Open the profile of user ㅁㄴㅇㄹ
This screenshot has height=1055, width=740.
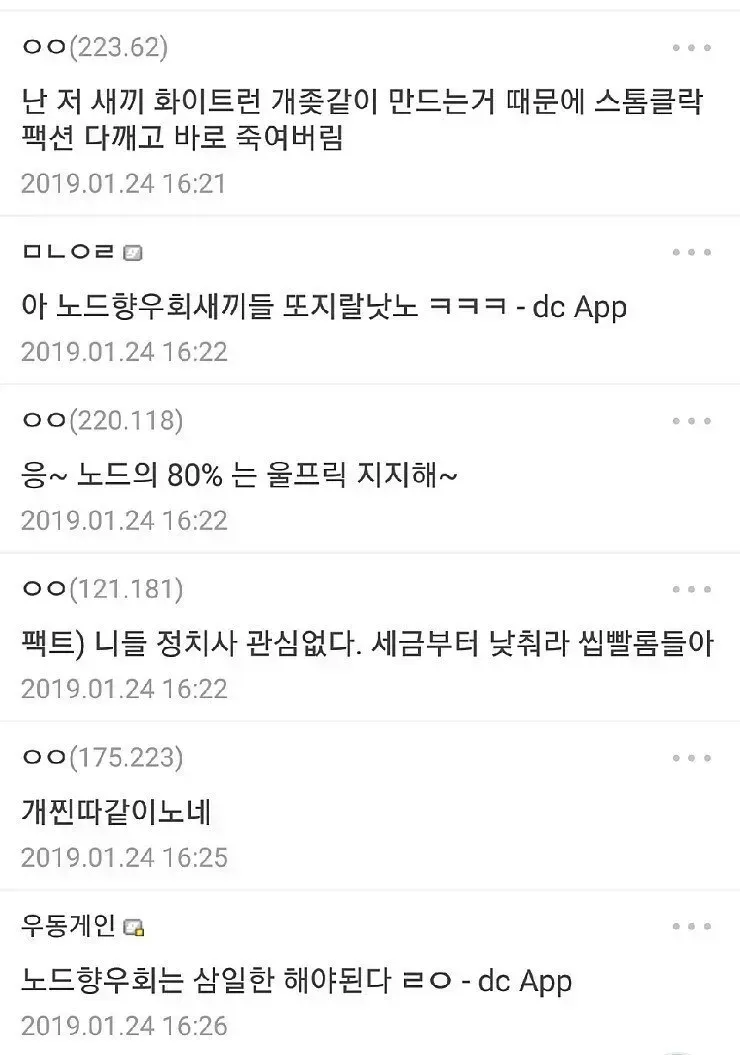tap(68, 252)
